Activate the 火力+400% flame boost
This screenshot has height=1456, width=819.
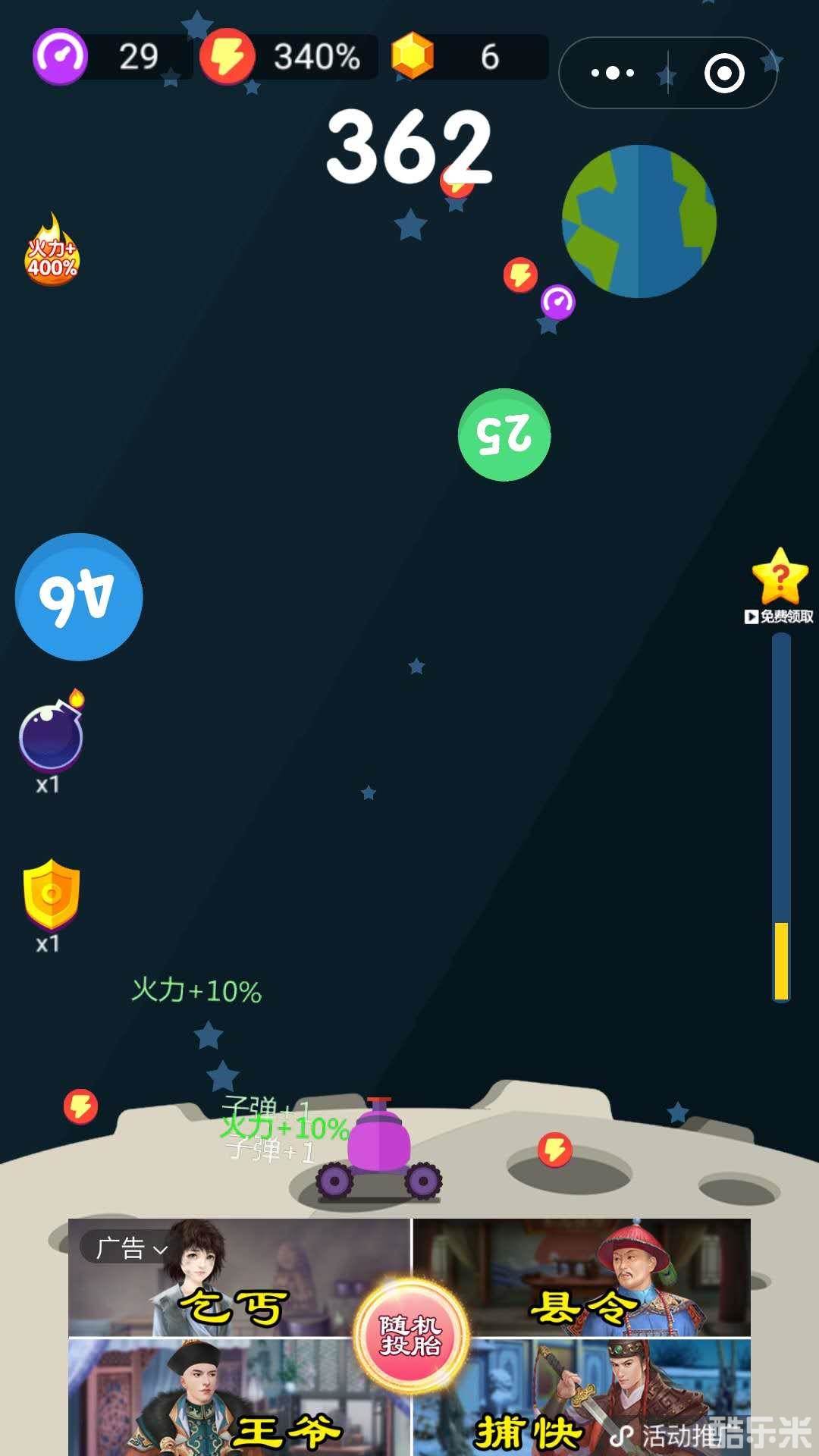pos(52,252)
